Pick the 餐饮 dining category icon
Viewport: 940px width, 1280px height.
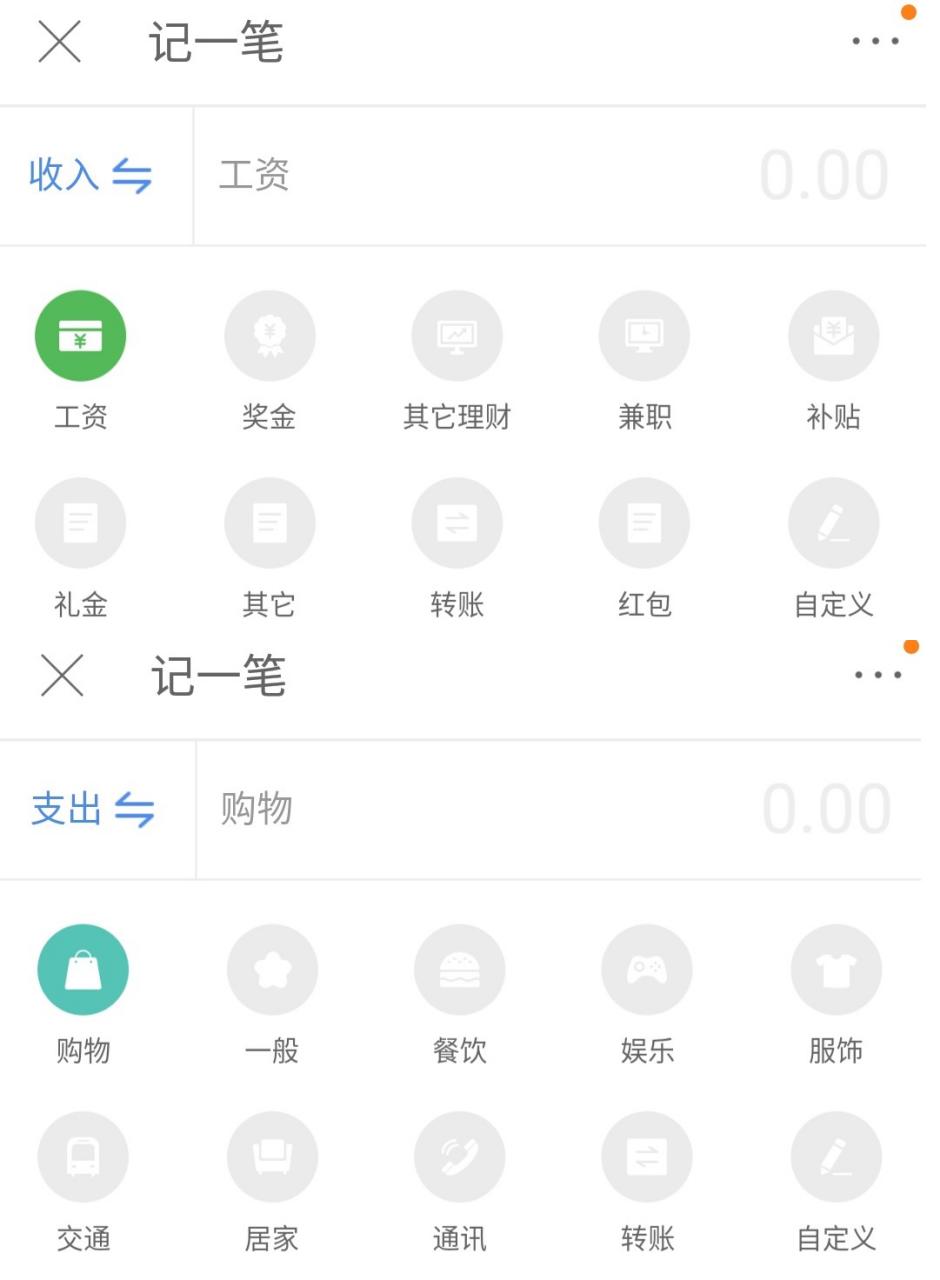pos(459,968)
